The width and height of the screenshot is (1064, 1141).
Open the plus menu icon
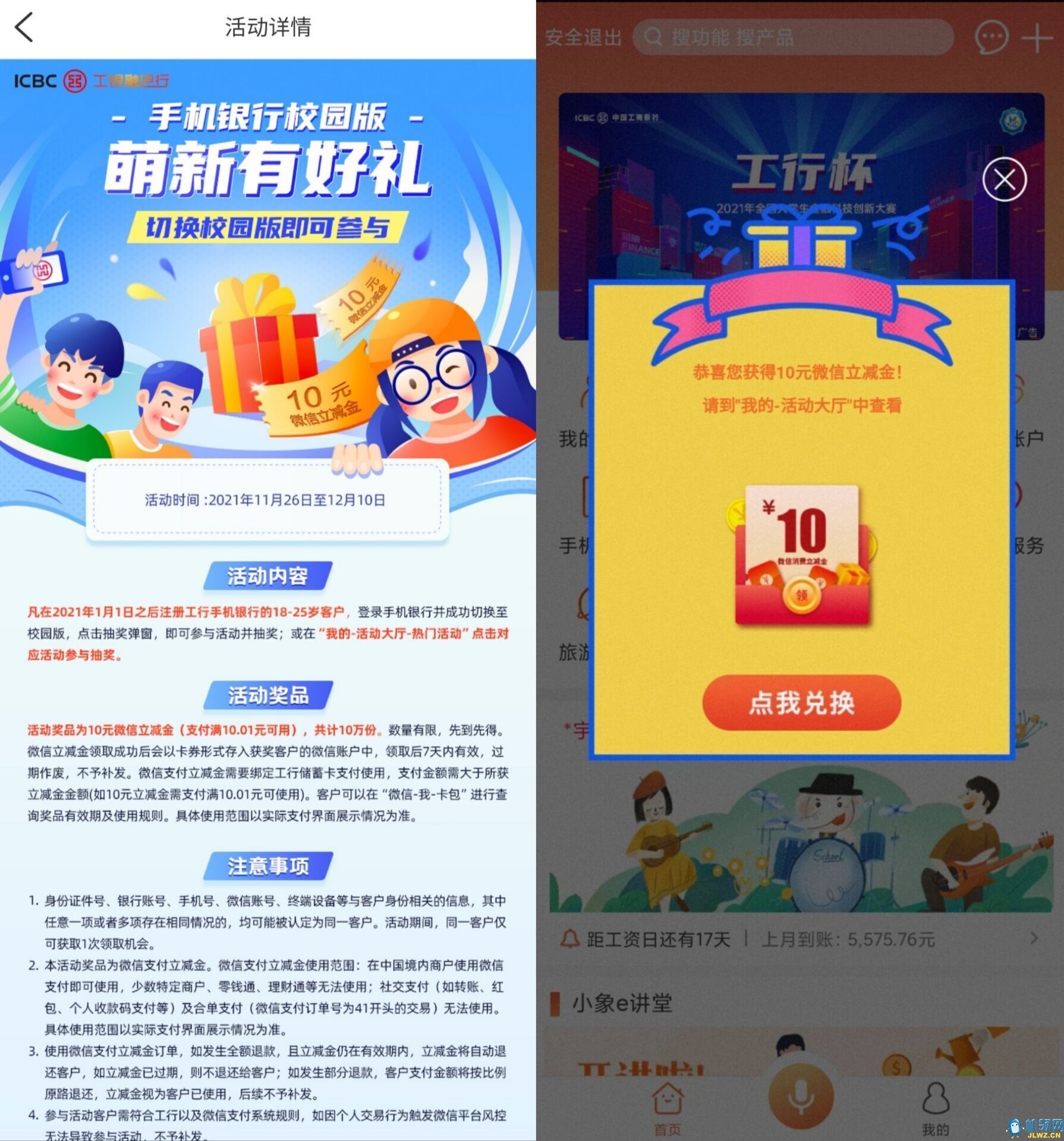point(1037,37)
